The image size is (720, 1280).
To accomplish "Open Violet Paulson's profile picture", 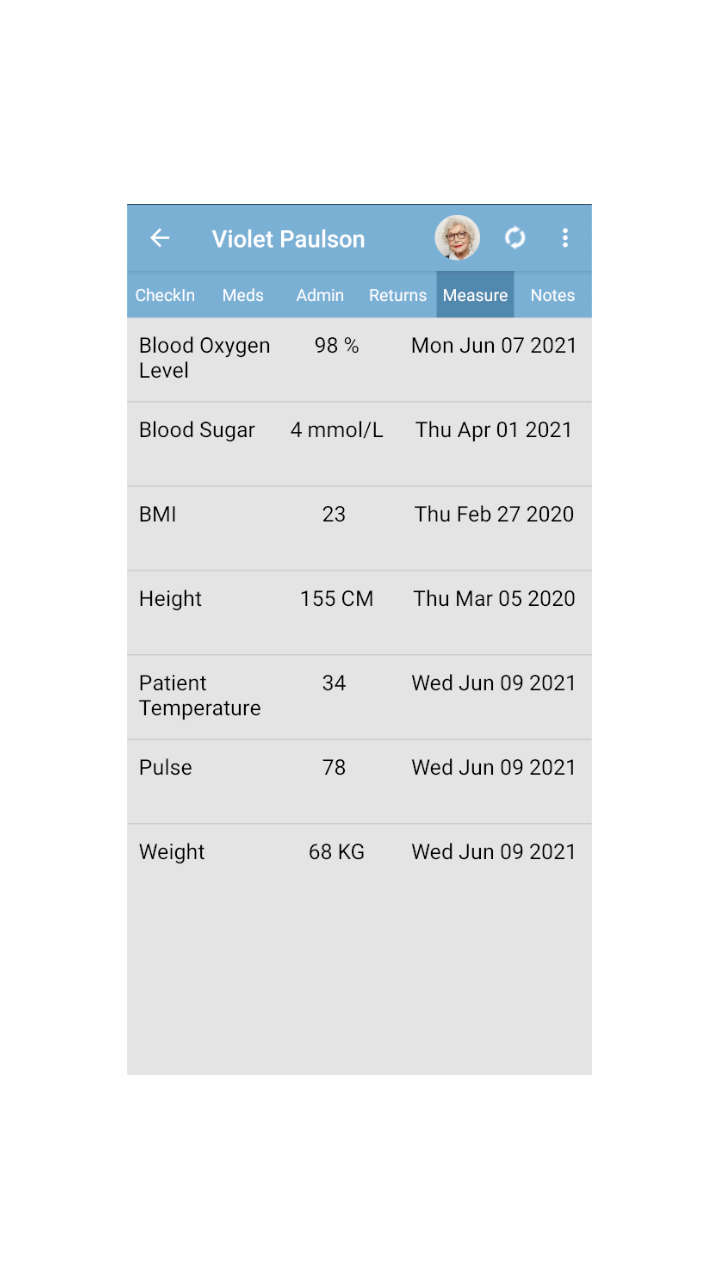I will (x=457, y=238).
